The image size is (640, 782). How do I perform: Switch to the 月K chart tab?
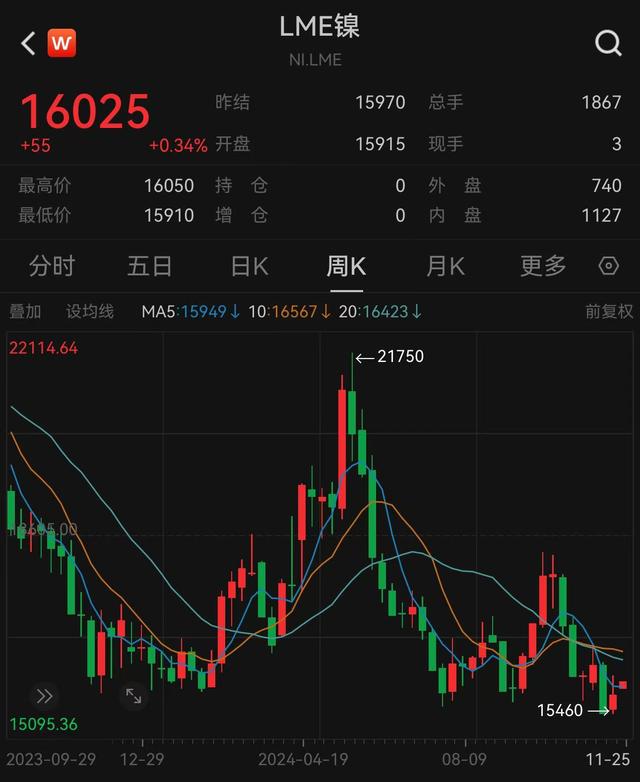[x=445, y=266]
